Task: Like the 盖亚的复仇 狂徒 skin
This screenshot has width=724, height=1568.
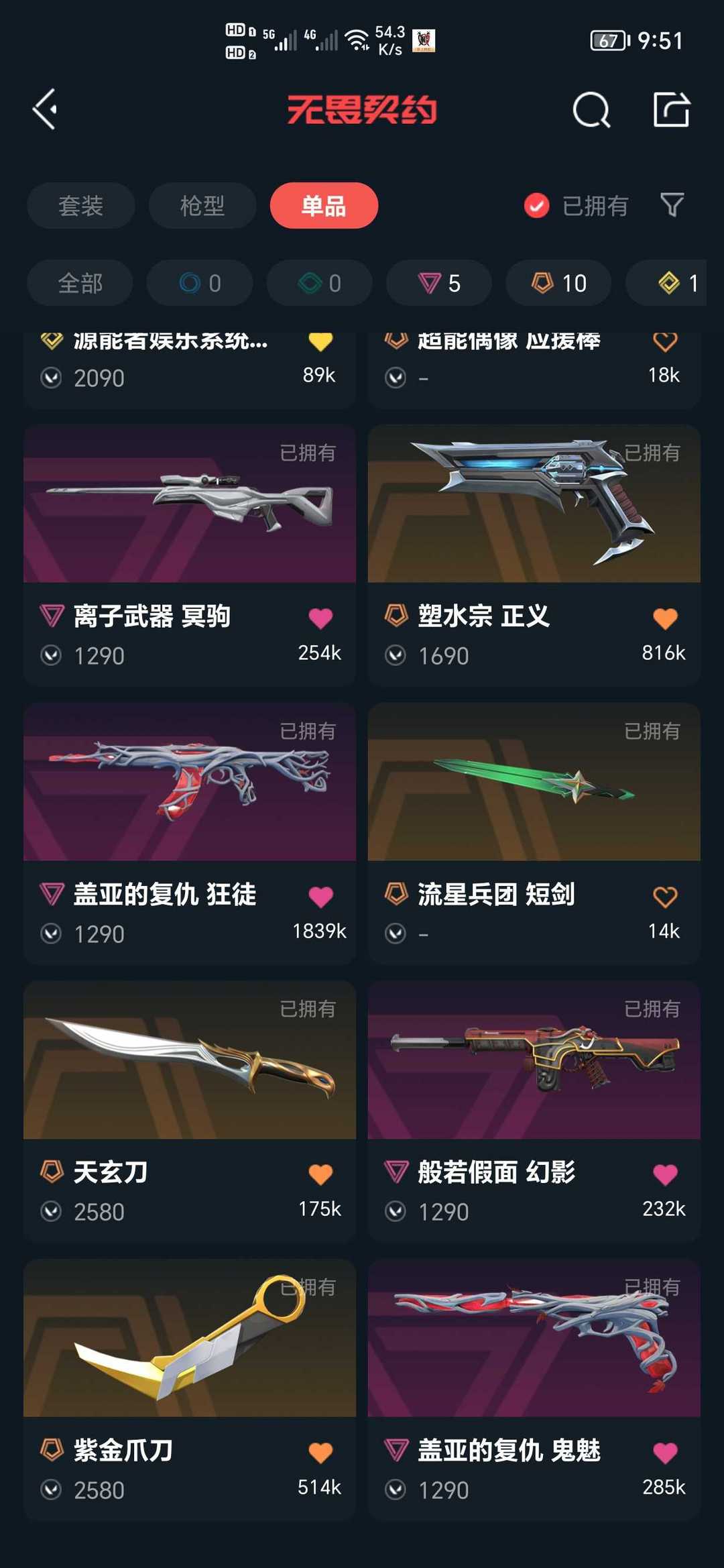Action: (x=320, y=897)
